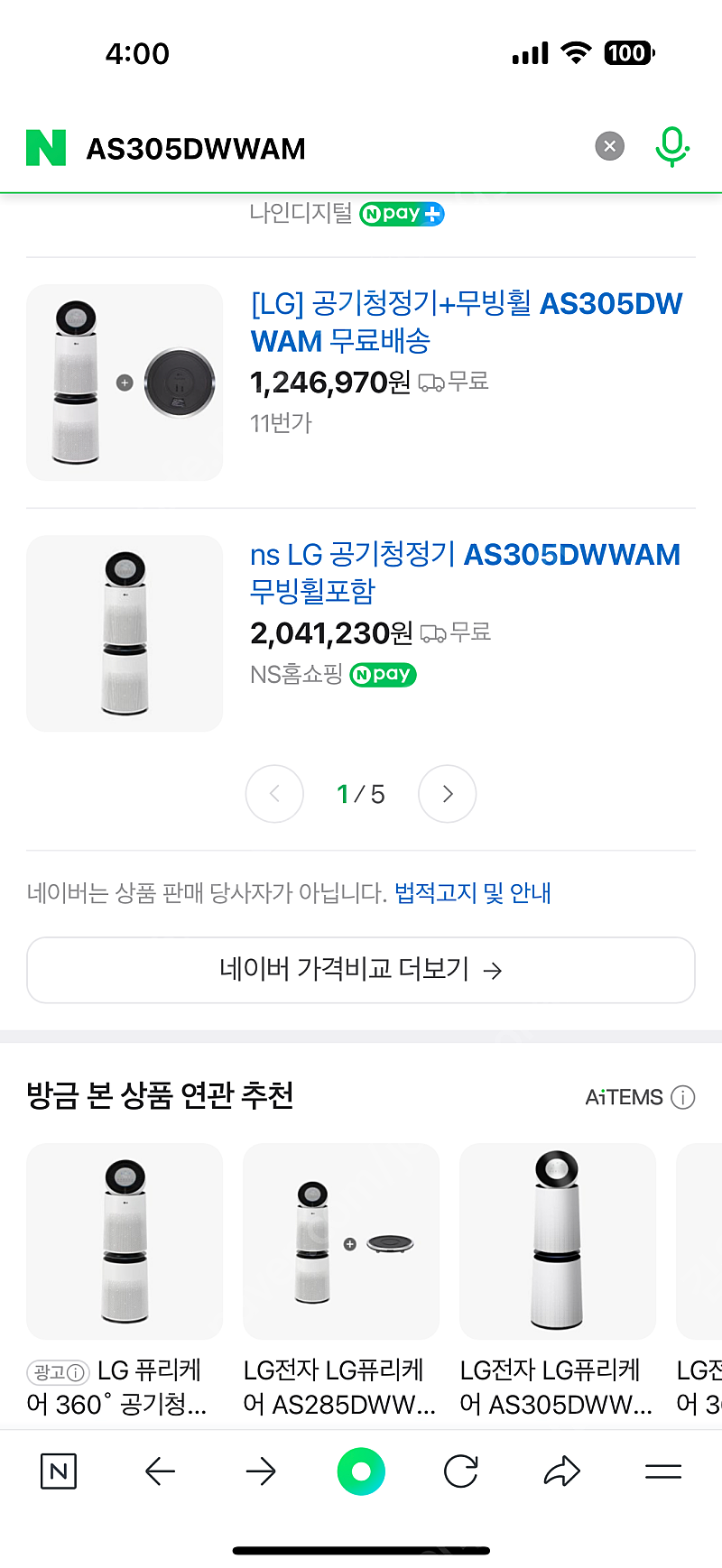The image size is (722, 1568).
Task: Open the product image with moving wheel
Action: tap(125, 383)
